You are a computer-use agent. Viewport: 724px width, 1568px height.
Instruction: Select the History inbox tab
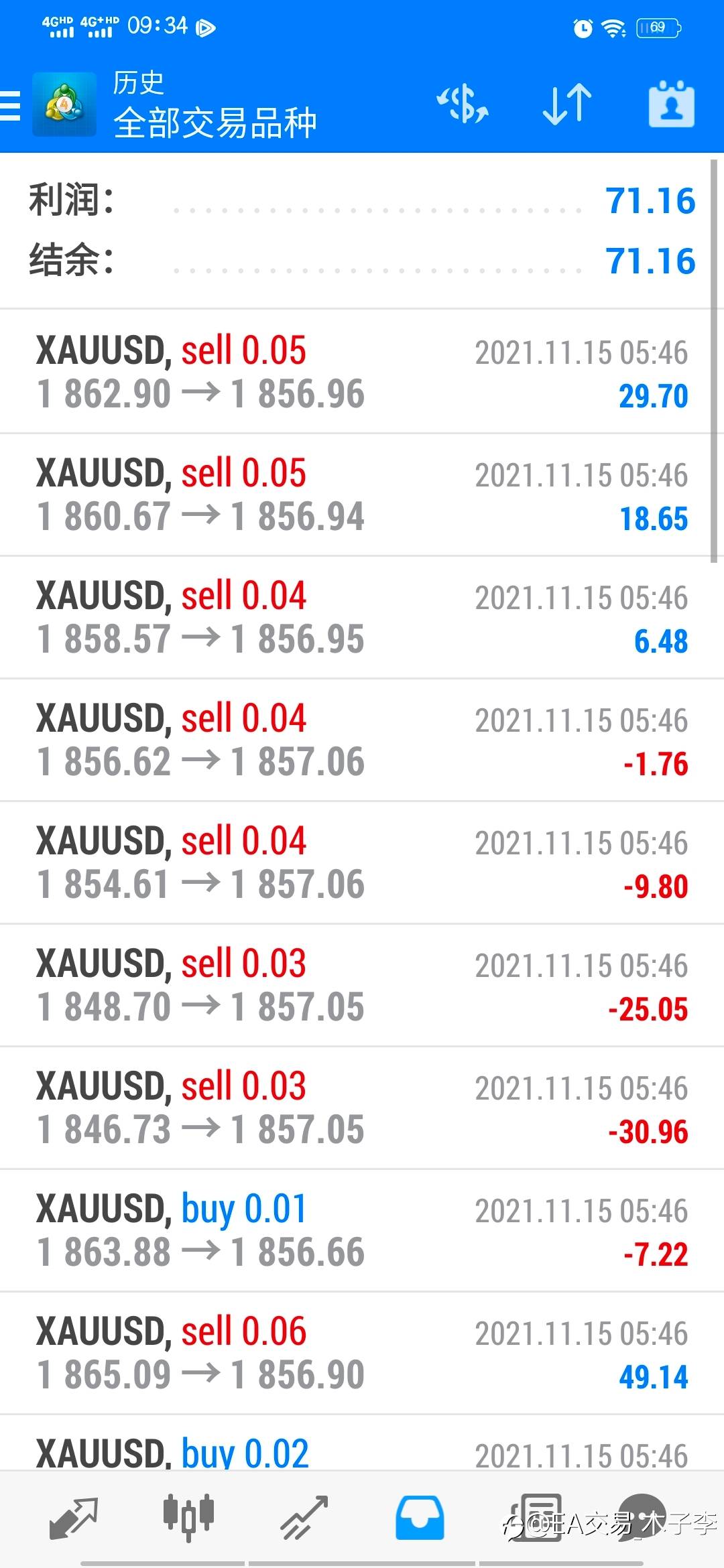click(x=420, y=1517)
